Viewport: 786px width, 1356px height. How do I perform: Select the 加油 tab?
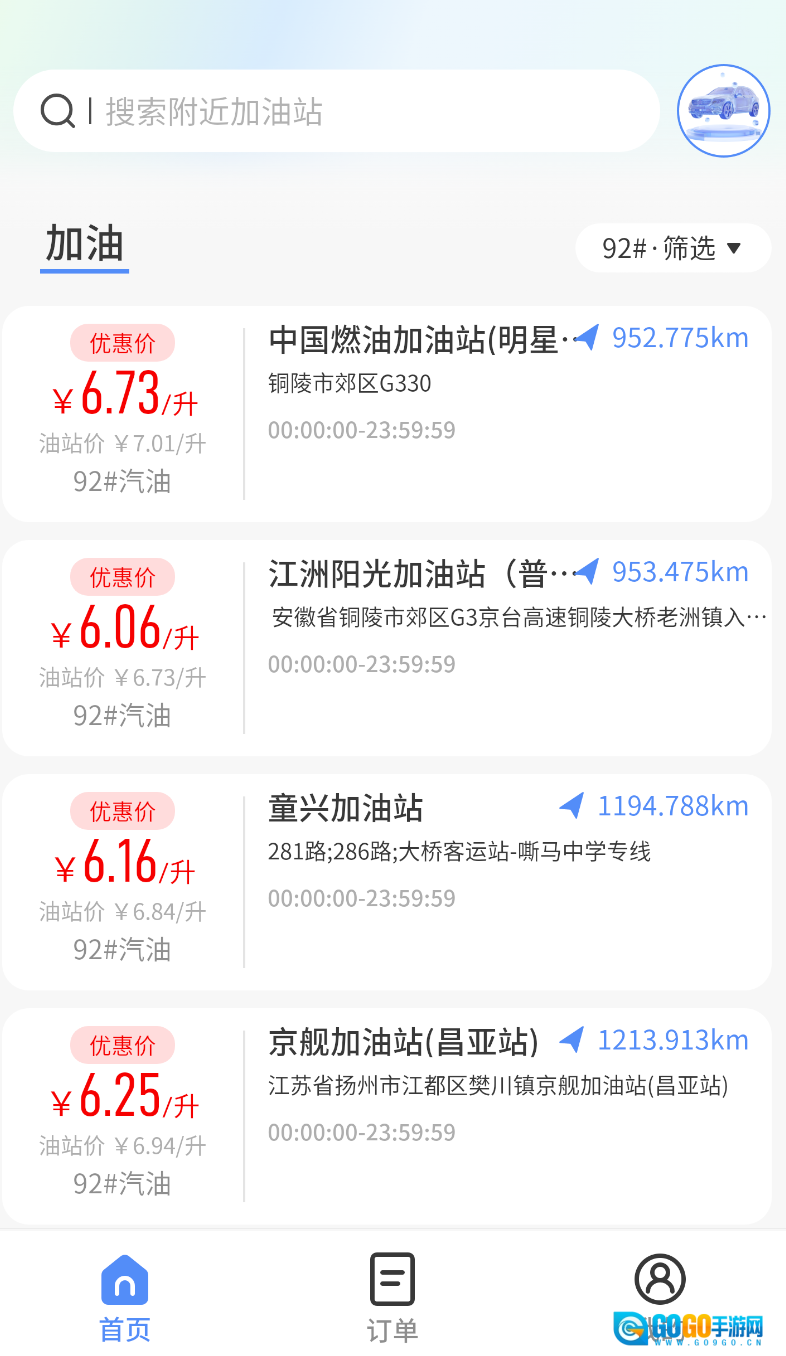85,245
